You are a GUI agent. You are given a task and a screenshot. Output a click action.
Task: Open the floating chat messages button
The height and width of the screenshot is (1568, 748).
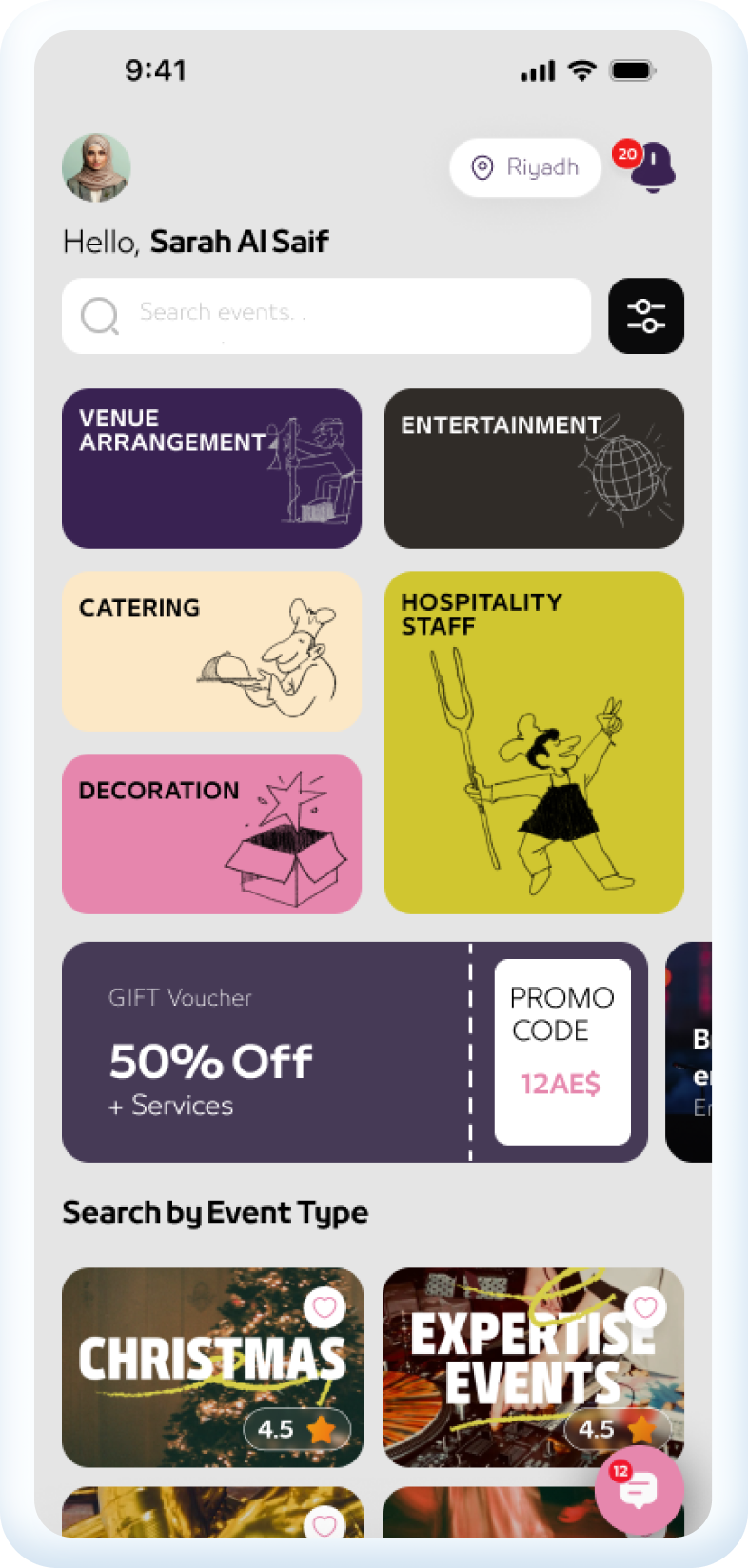coord(639,1490)
